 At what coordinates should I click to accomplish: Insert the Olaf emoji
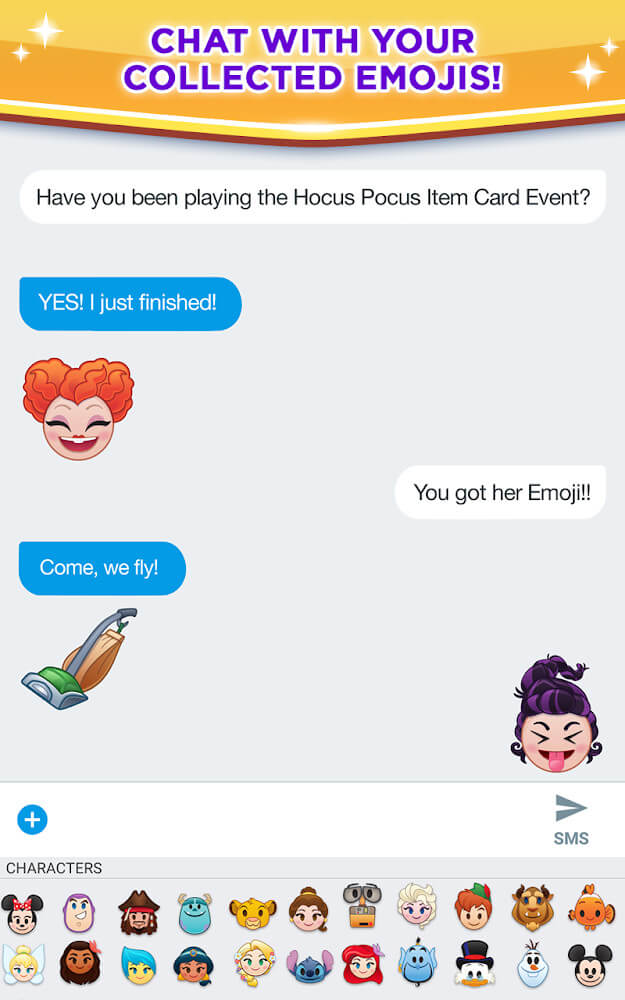(533, 963)
